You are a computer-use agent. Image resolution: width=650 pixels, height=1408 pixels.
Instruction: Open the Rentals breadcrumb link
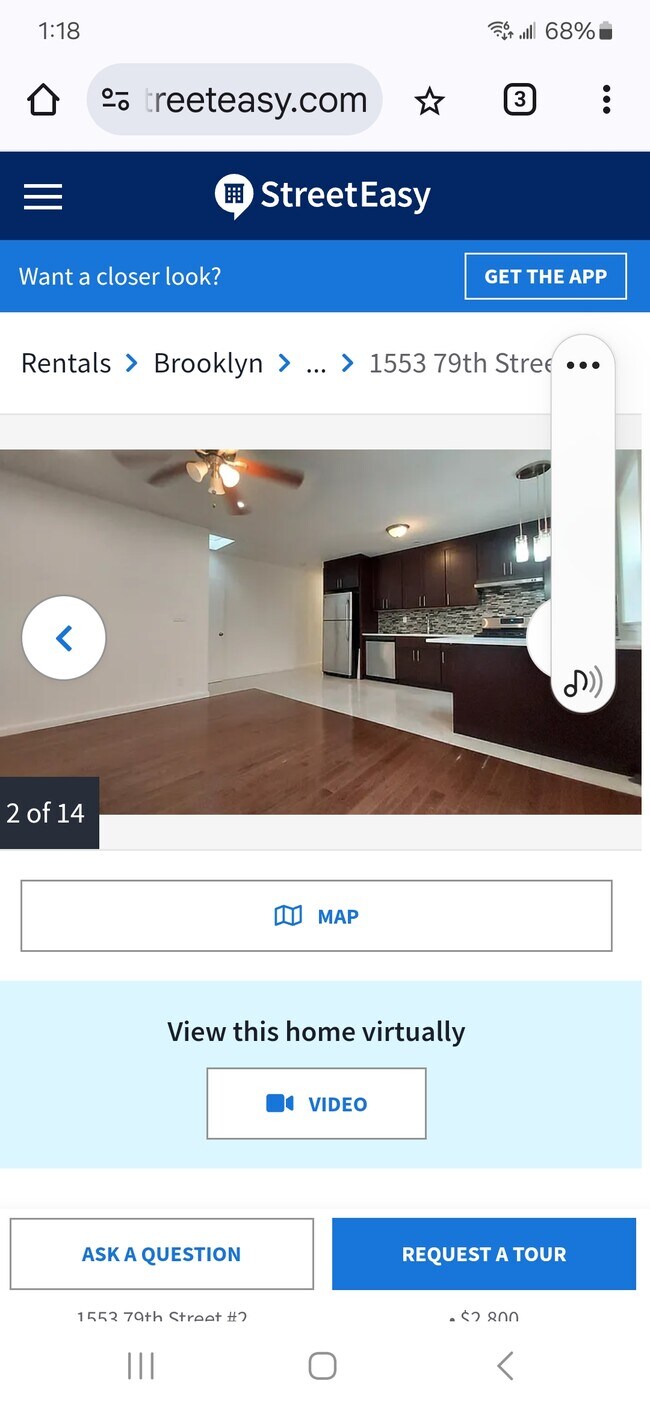pyautogui.click(x=66, y=363)
